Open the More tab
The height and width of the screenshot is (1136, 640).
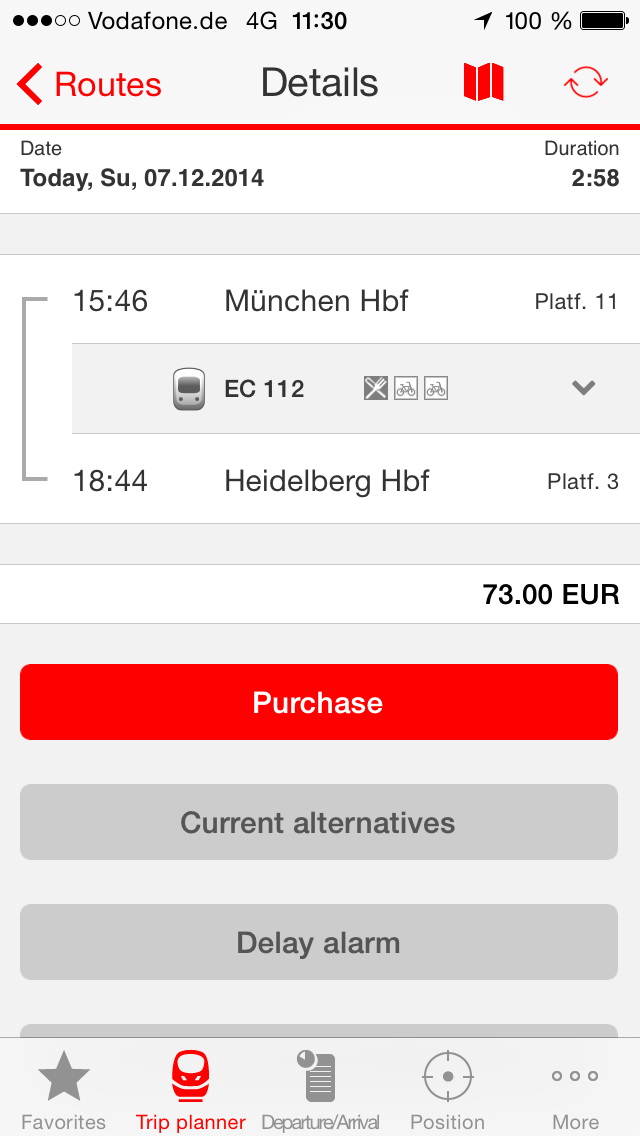[x=575, y=1090]
